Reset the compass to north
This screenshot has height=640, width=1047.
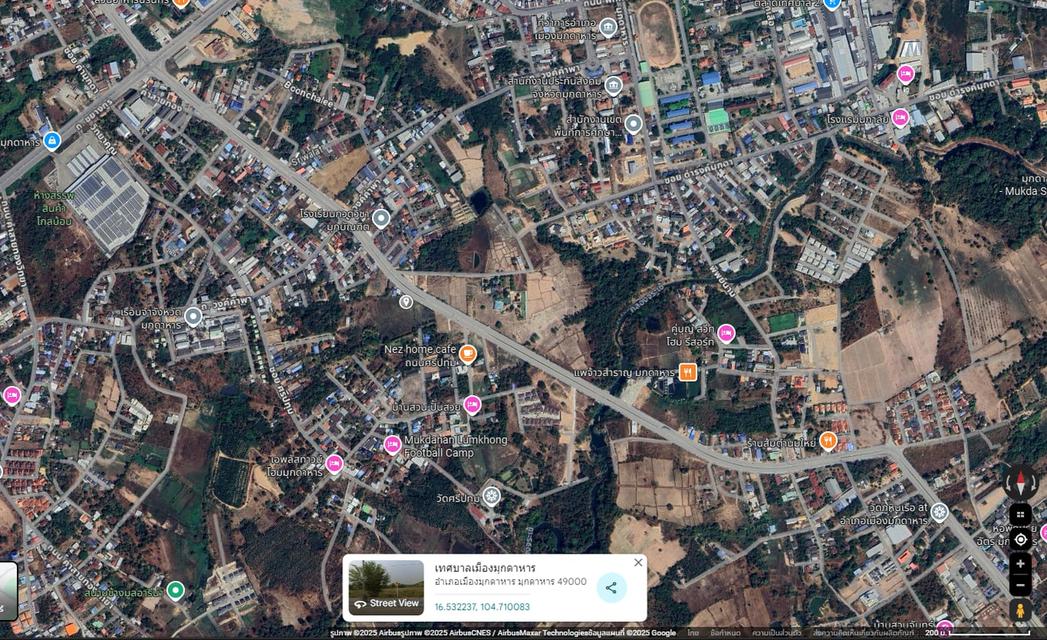pos(1020,483)
